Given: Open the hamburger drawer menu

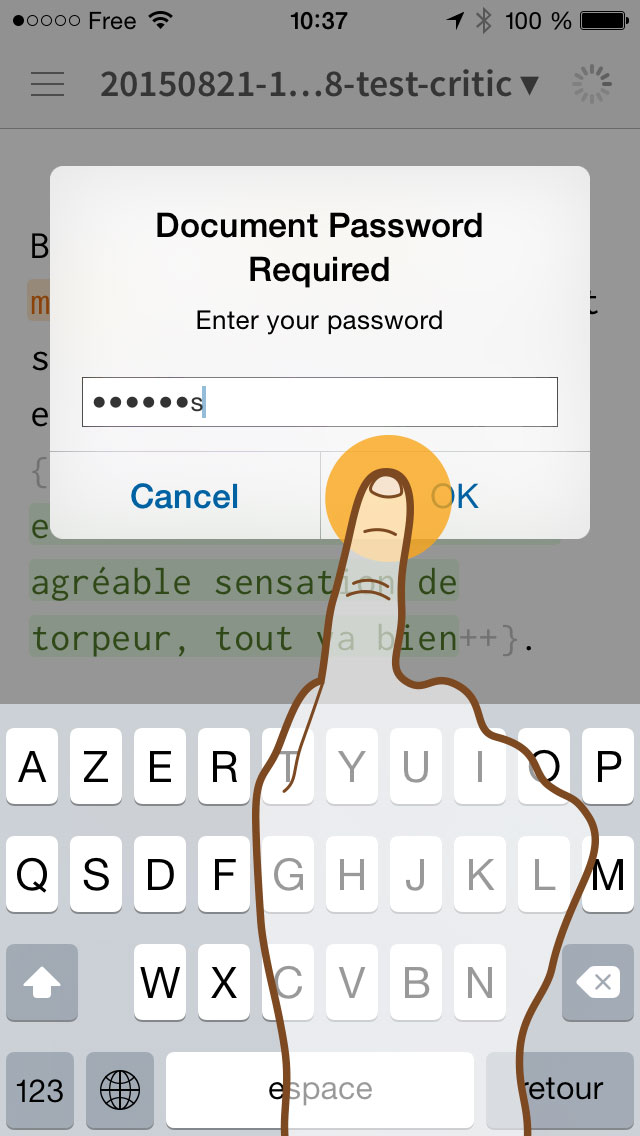Looking at the screenshot, I should pos(48,85).
